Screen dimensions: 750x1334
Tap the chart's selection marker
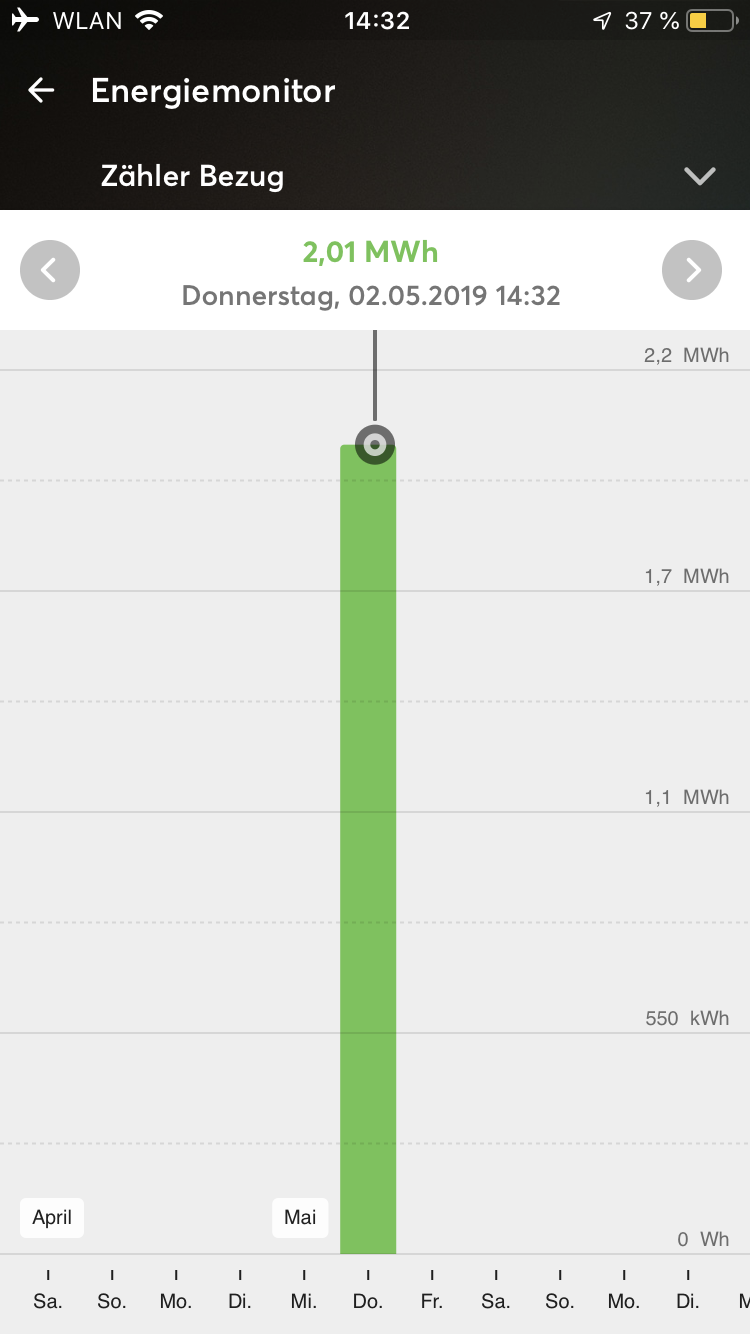point(375,444)
